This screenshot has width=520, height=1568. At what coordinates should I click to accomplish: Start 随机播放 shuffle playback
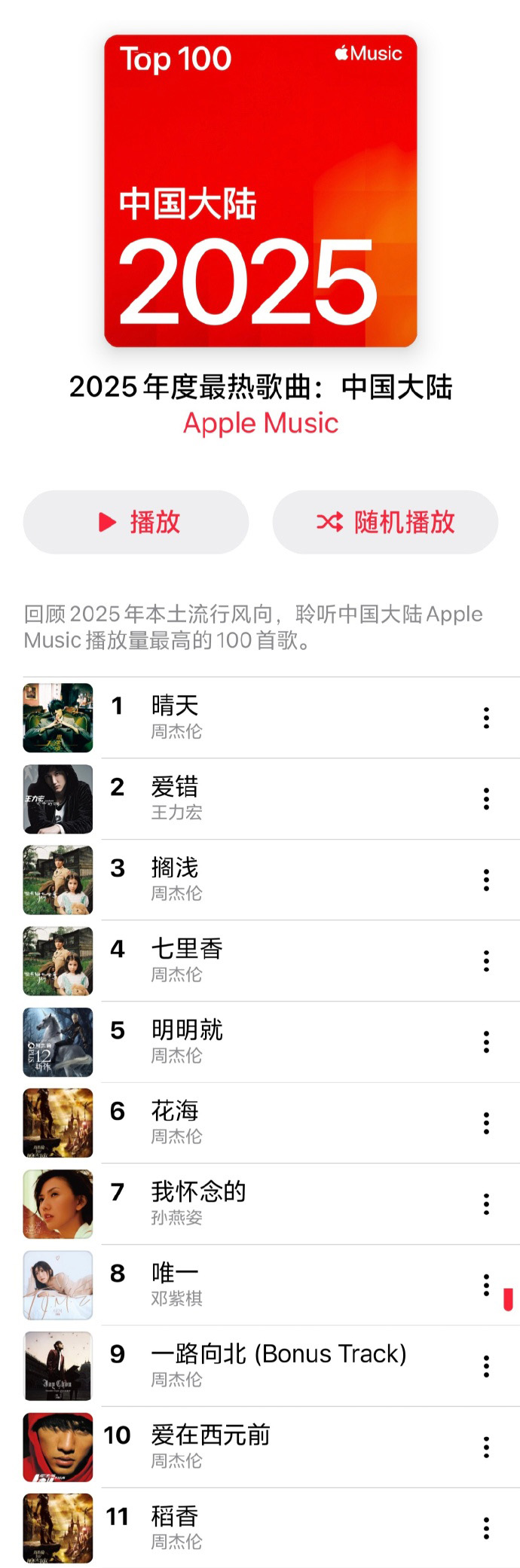[385, 522]
